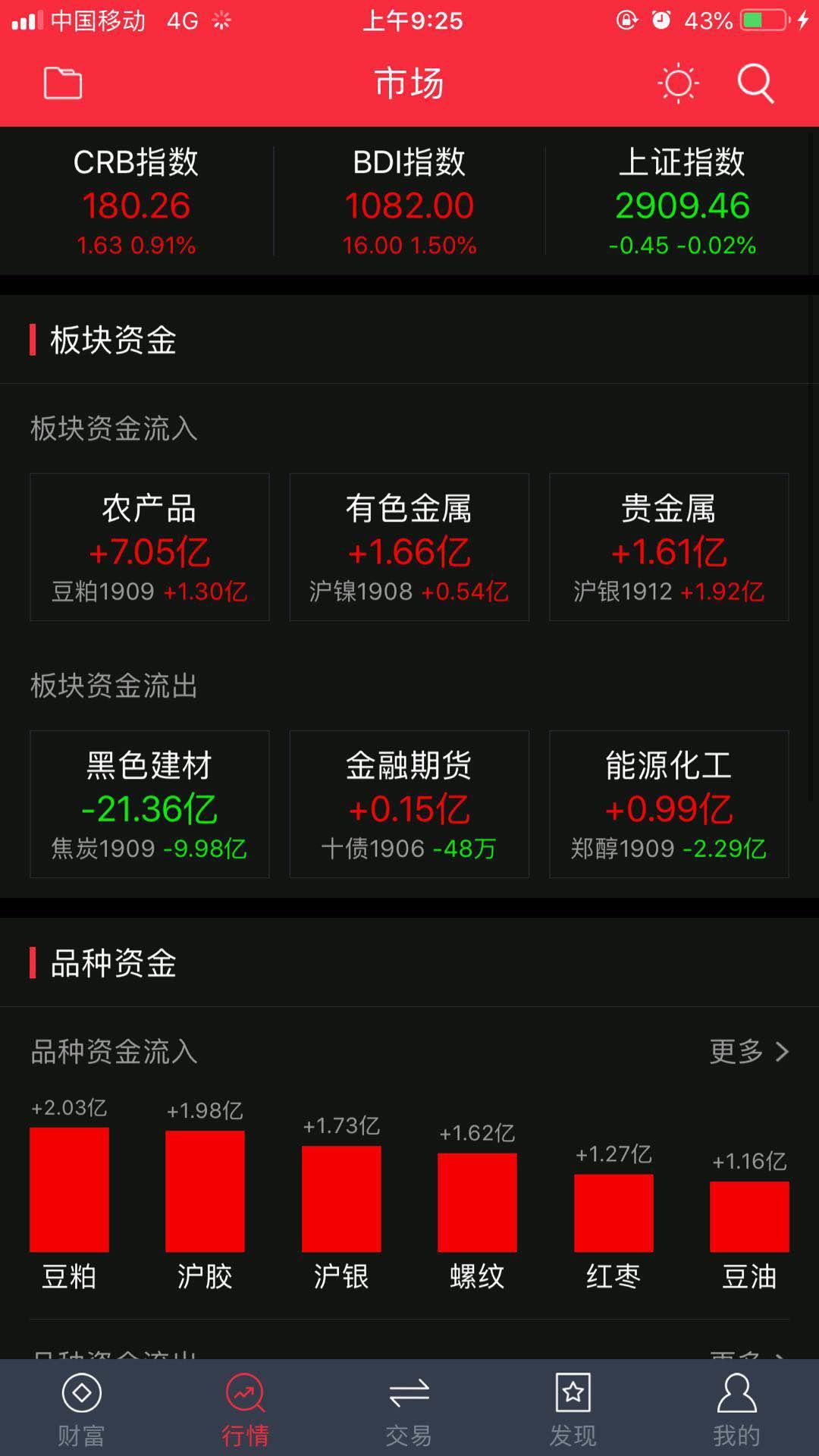The height and width of the screenshot is (1456, 819).
Task: Open the contract folder icon top left
Action: click(62, 83)
